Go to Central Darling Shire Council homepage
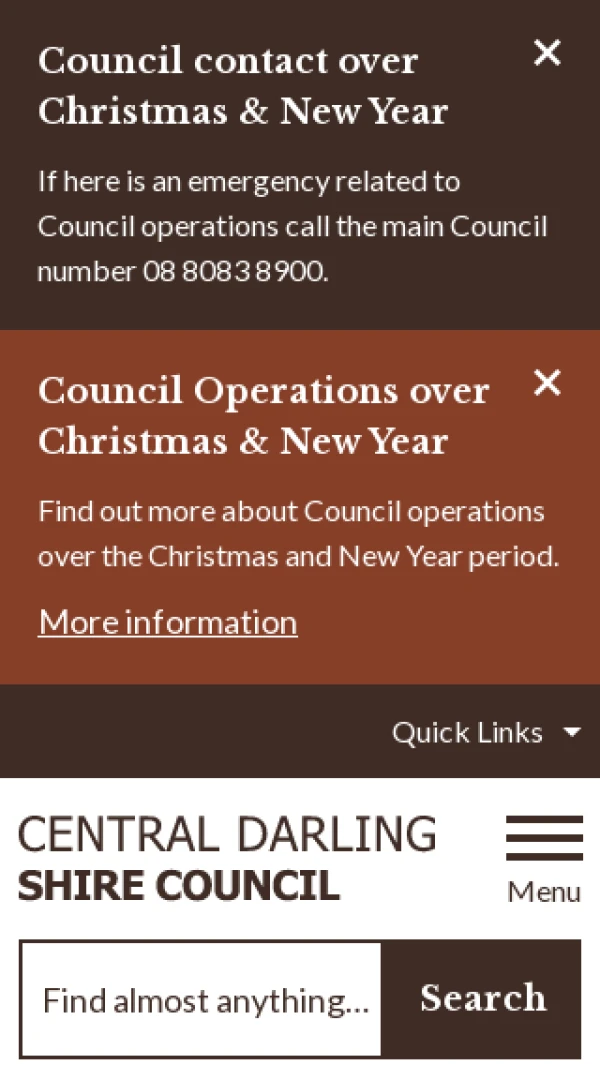This screenshot has width=600, height=1065. click(227, 858)
